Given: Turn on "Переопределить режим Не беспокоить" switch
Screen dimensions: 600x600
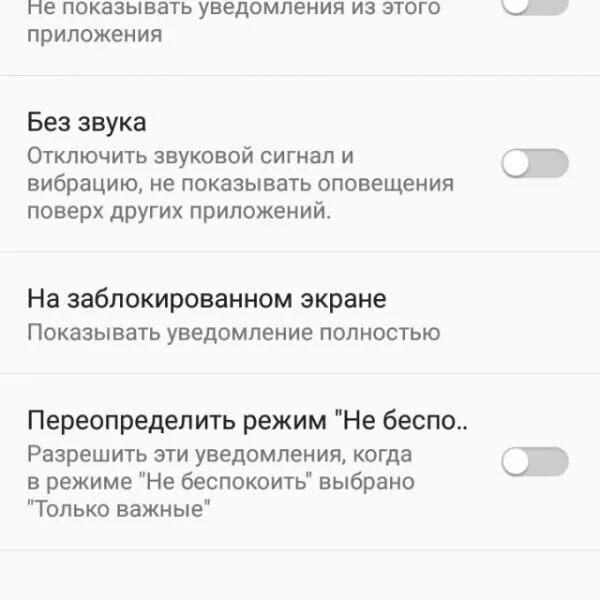Looking at the screenshot, I should pos(534,461).
